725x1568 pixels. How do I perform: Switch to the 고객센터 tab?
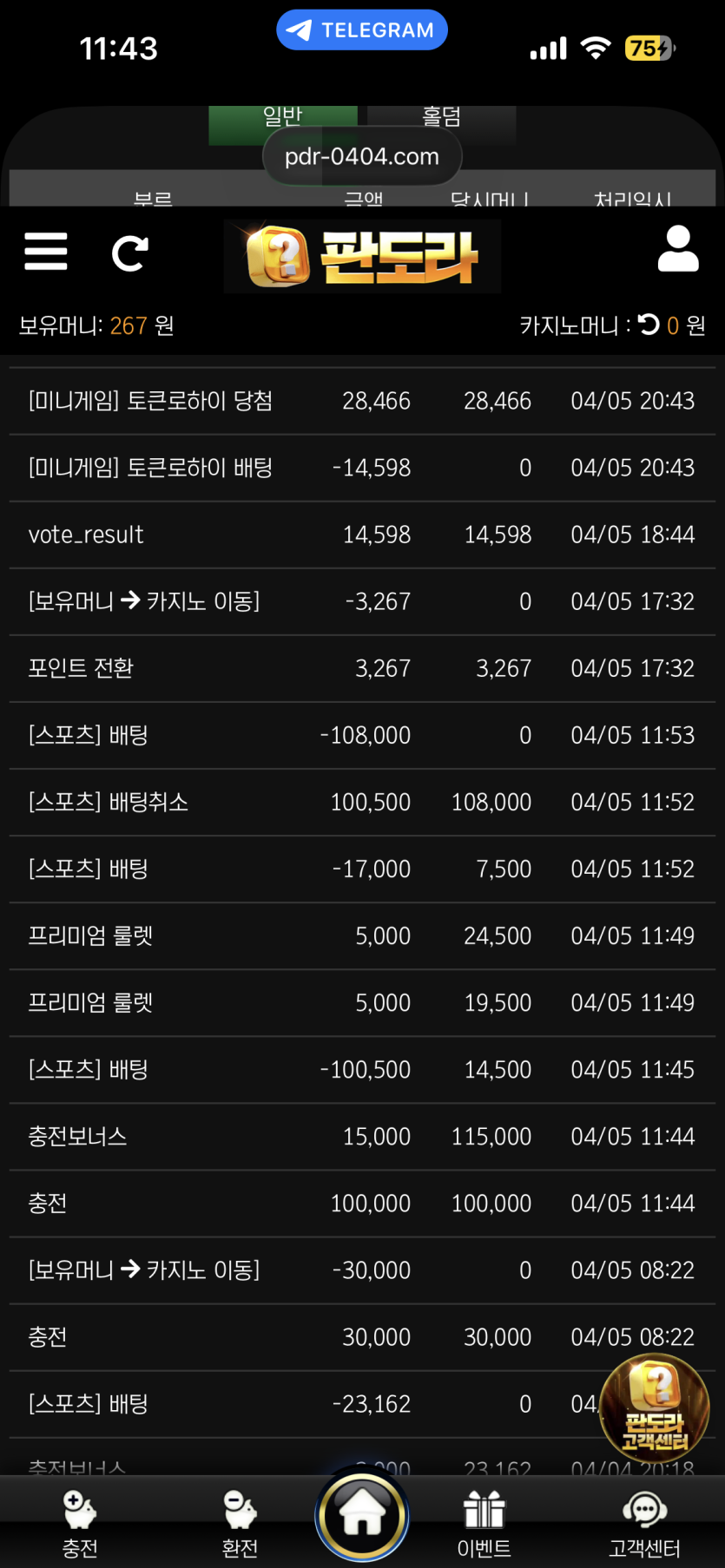pos(644,1521)
